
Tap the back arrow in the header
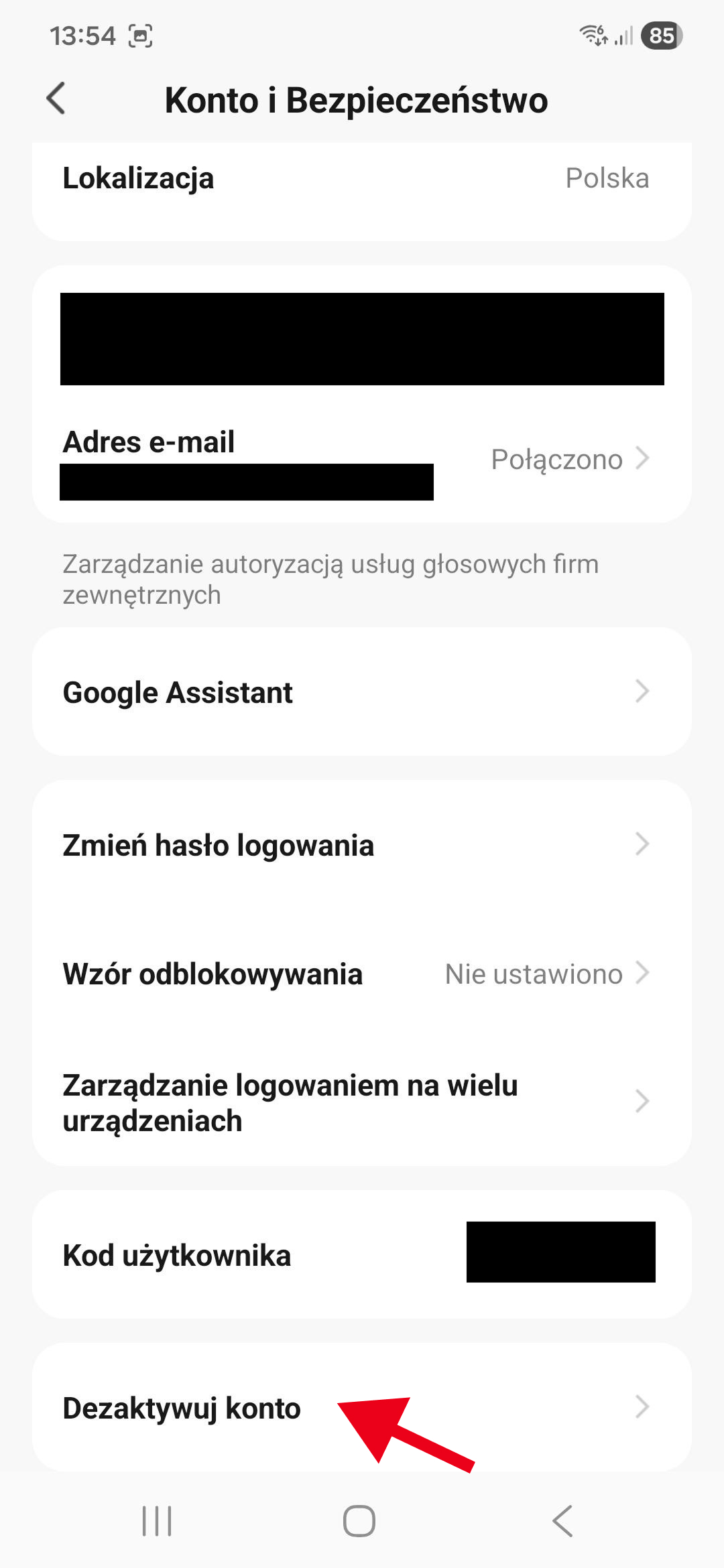57,99
